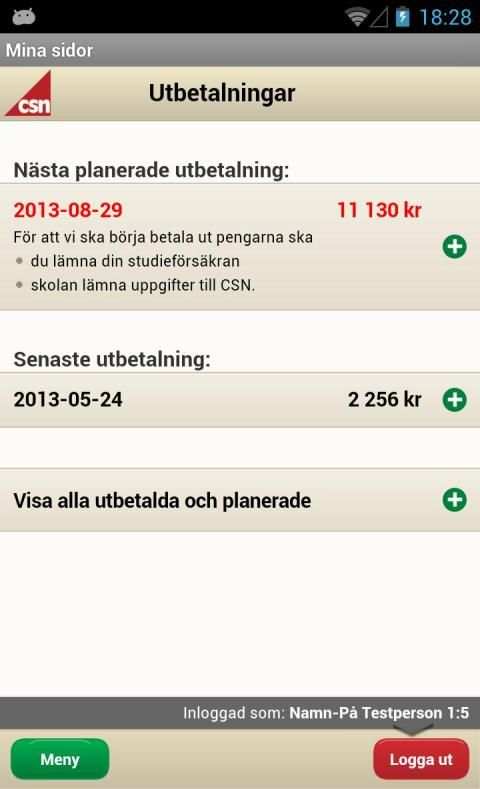Open the Meny button
Viewport: 480px width, 789px height.
point(60,759)
